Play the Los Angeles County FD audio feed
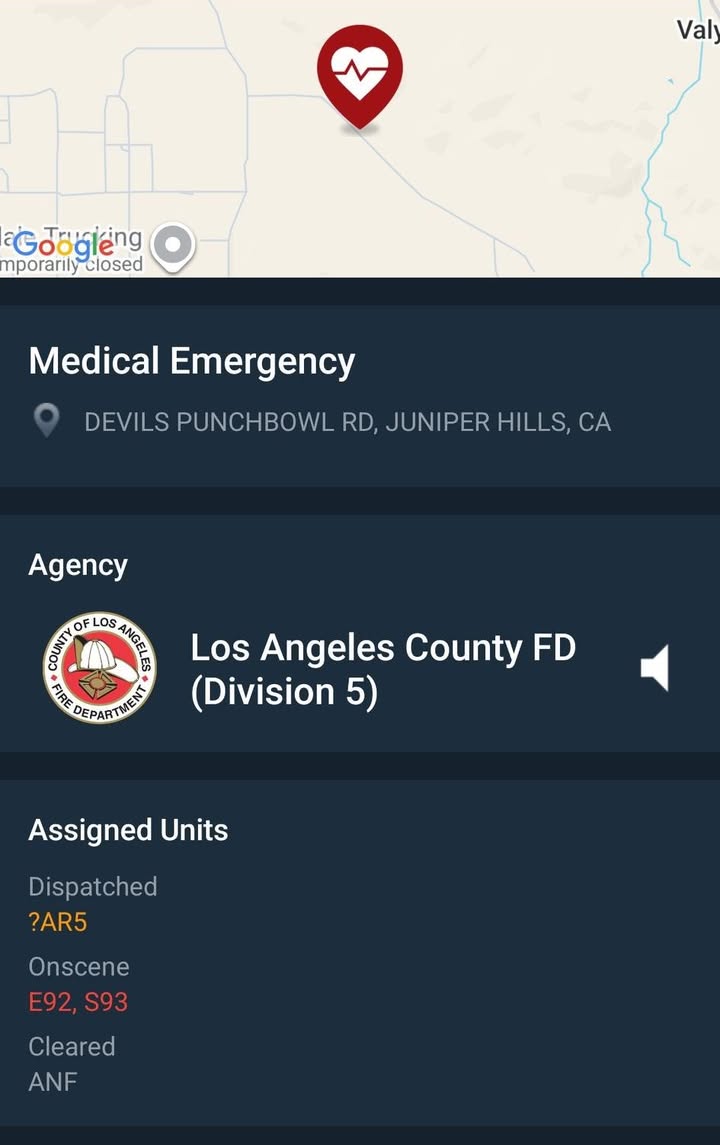The image size is (720, 1145). (x=655, y=668)
